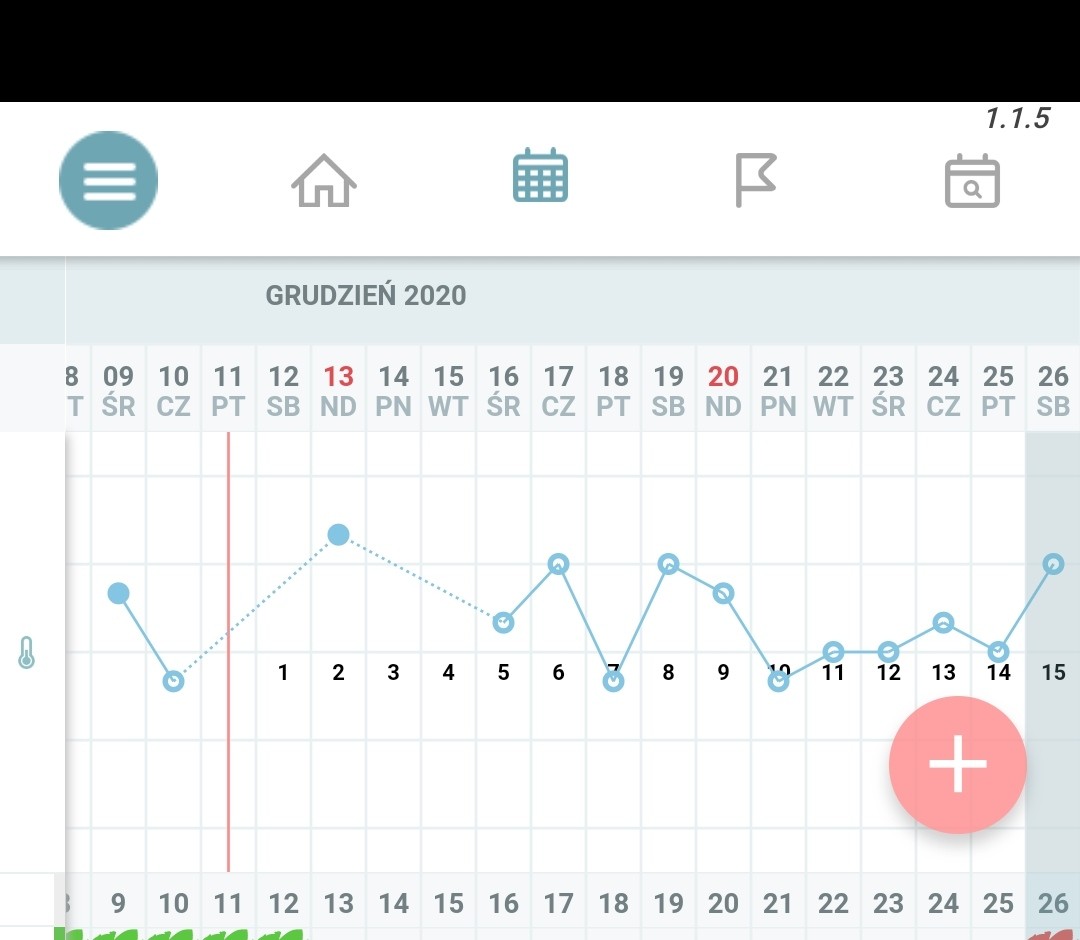Screen dimensions: 1080x940
Task: Switch to the calendar grid tab
Action: point(540,177)
